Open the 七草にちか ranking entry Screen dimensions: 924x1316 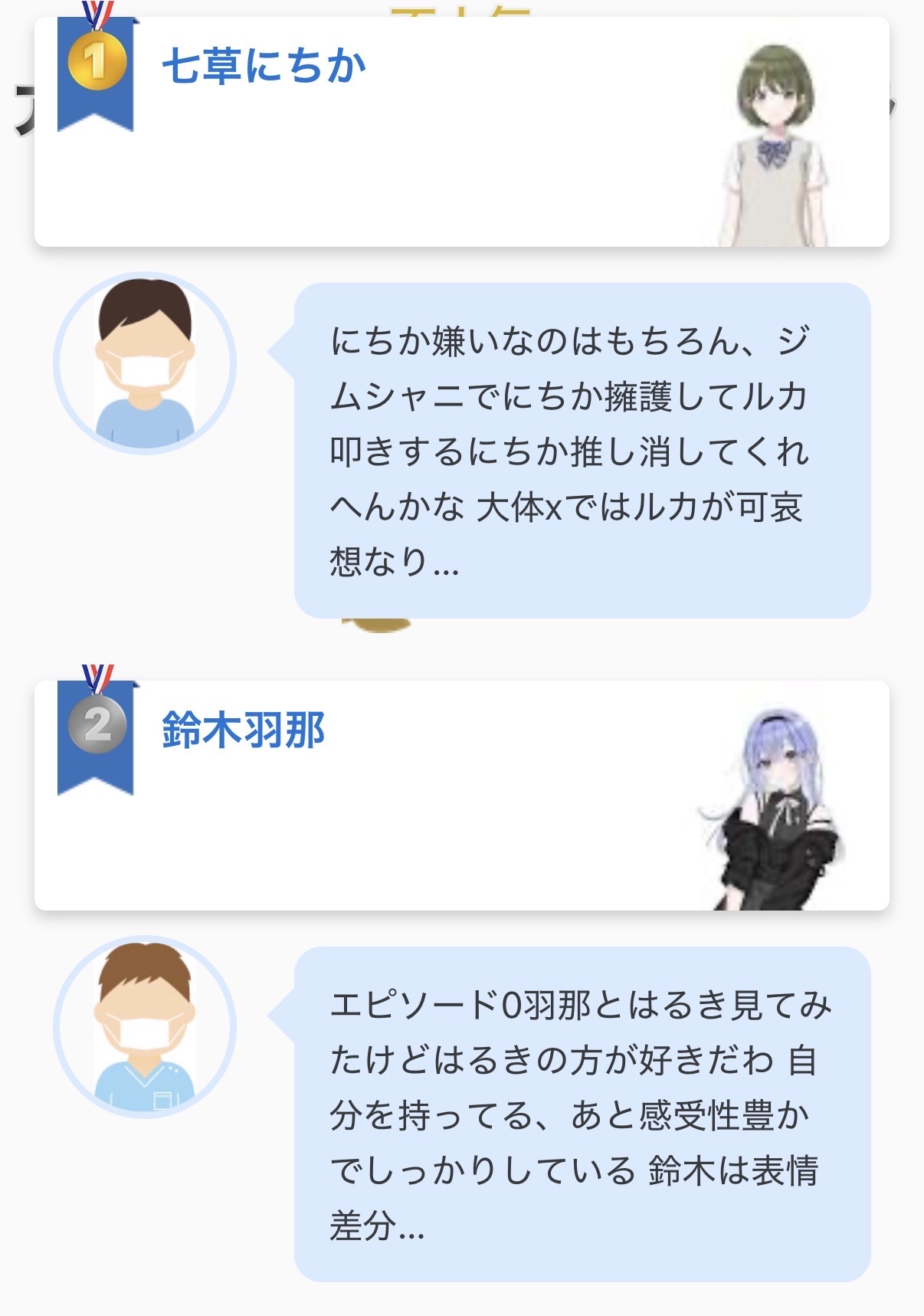coord(264,66)
